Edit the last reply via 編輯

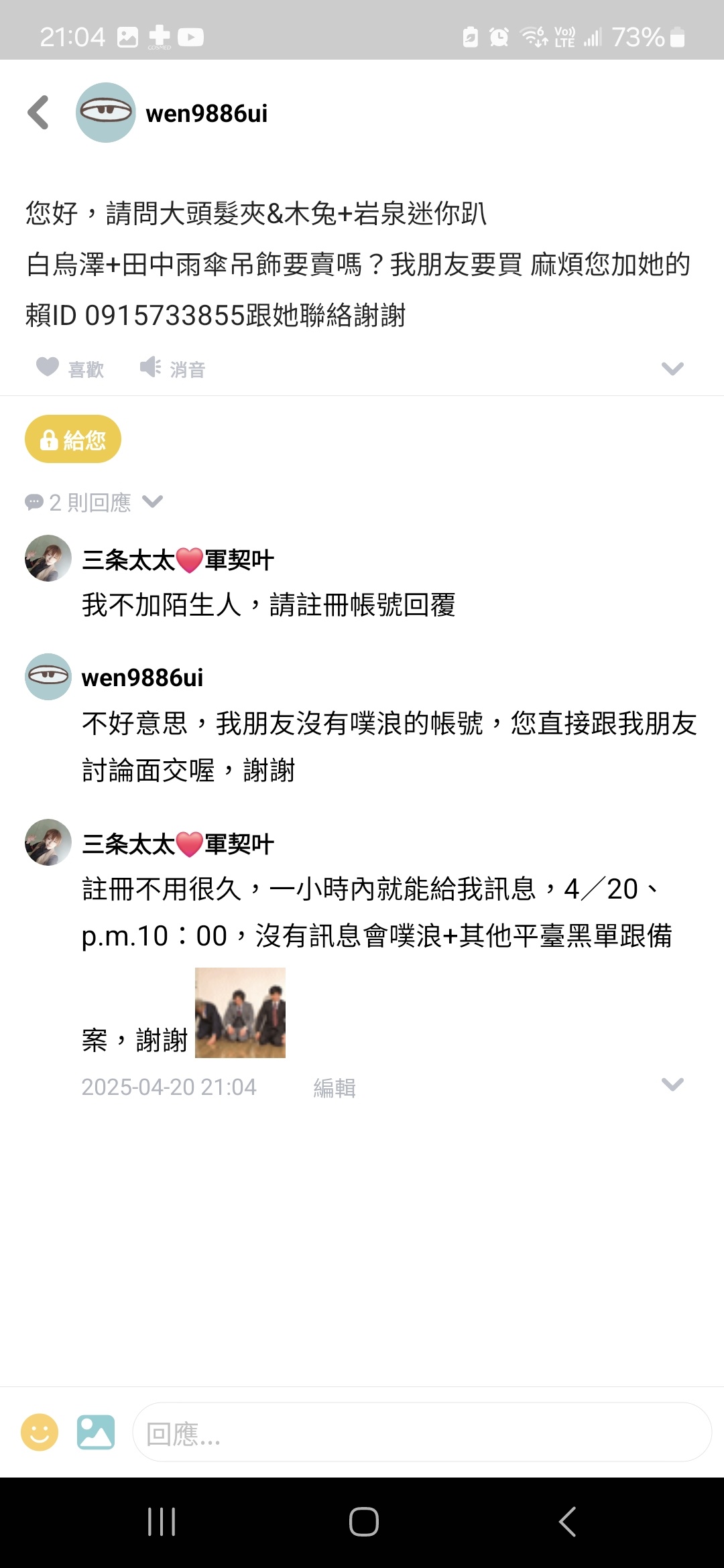pos(334,1087)
